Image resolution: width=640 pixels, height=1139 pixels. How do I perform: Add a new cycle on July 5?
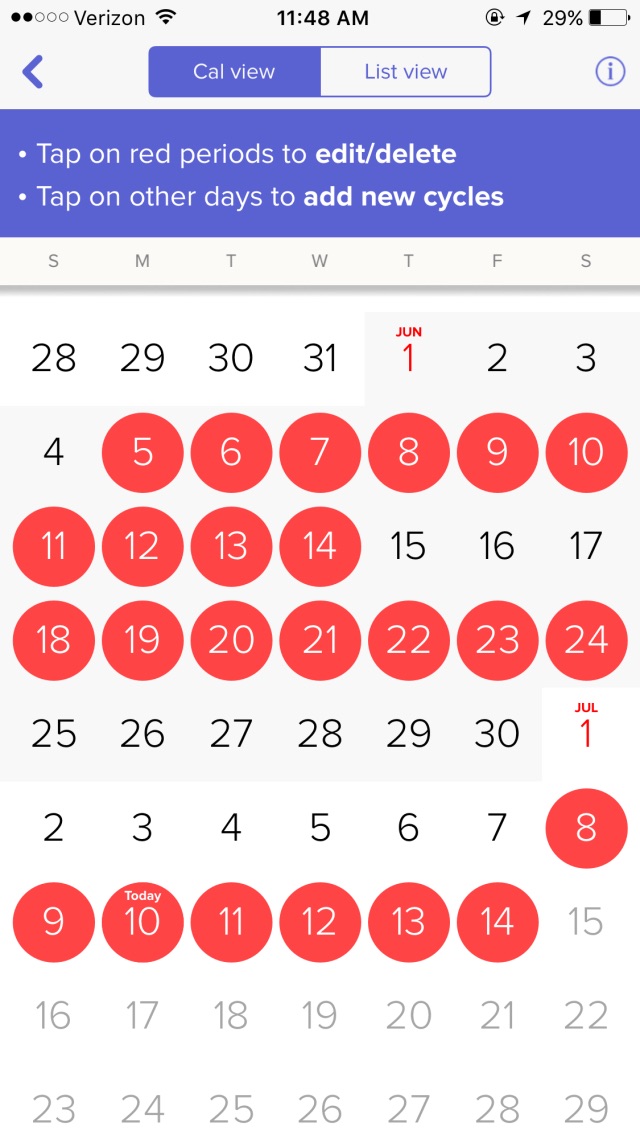320,828
